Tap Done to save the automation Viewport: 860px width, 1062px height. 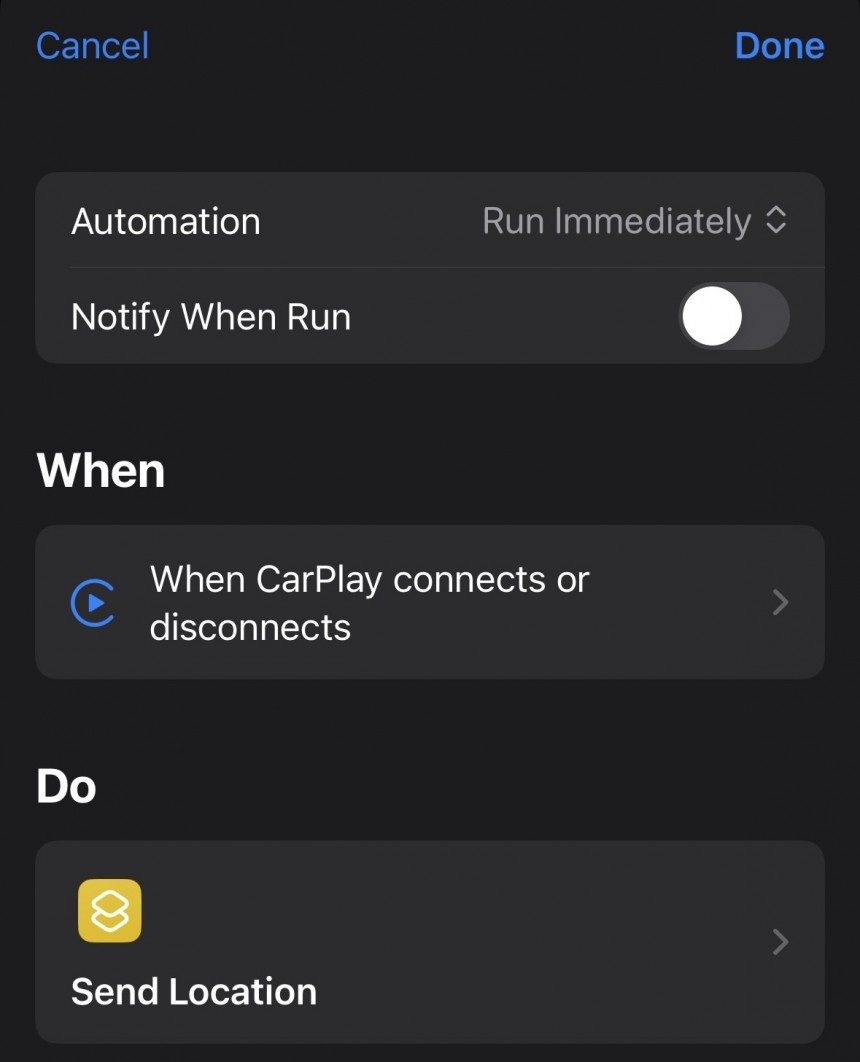(x=779, y=45)
